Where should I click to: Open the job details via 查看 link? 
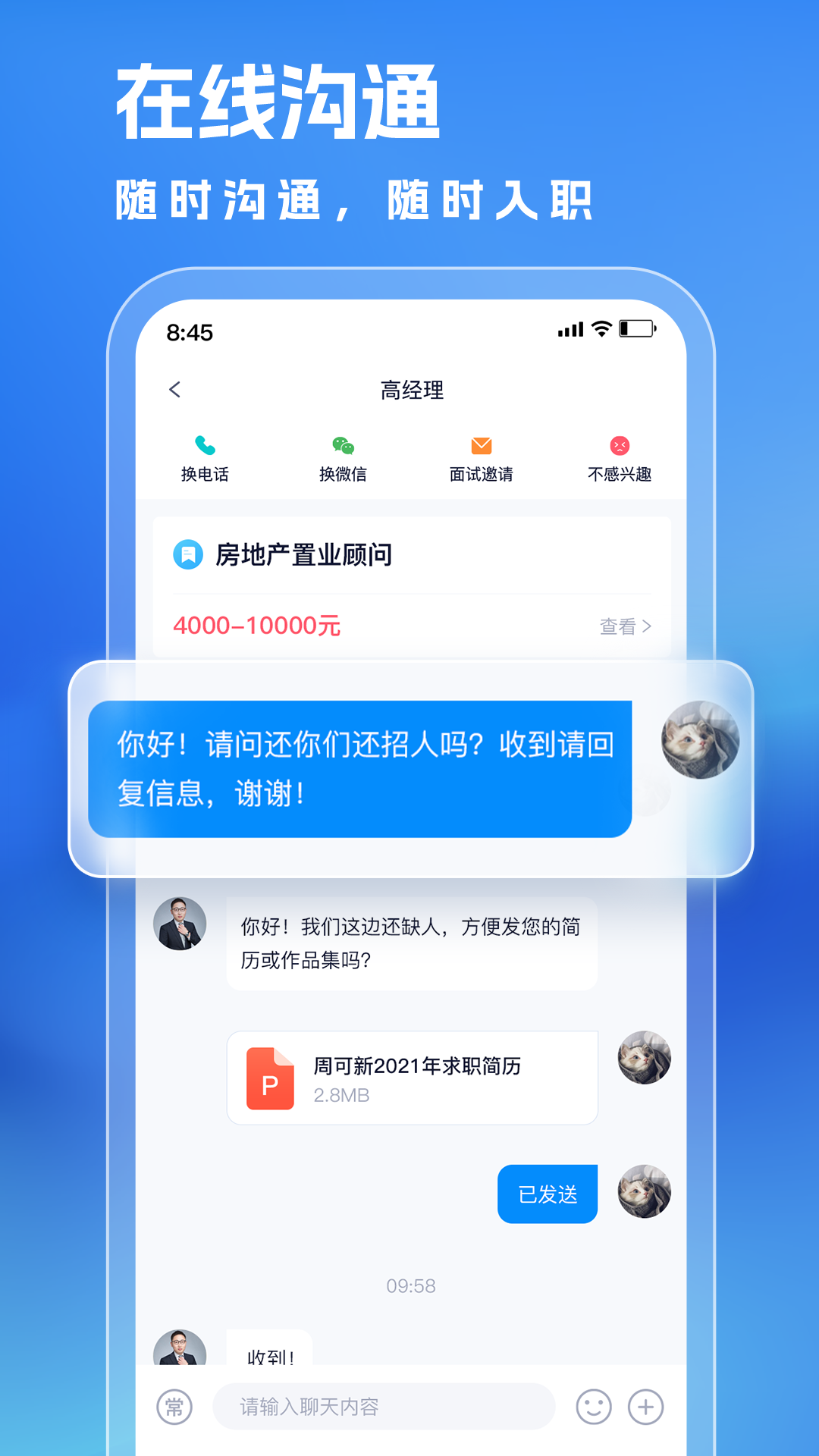pos(620,626)
